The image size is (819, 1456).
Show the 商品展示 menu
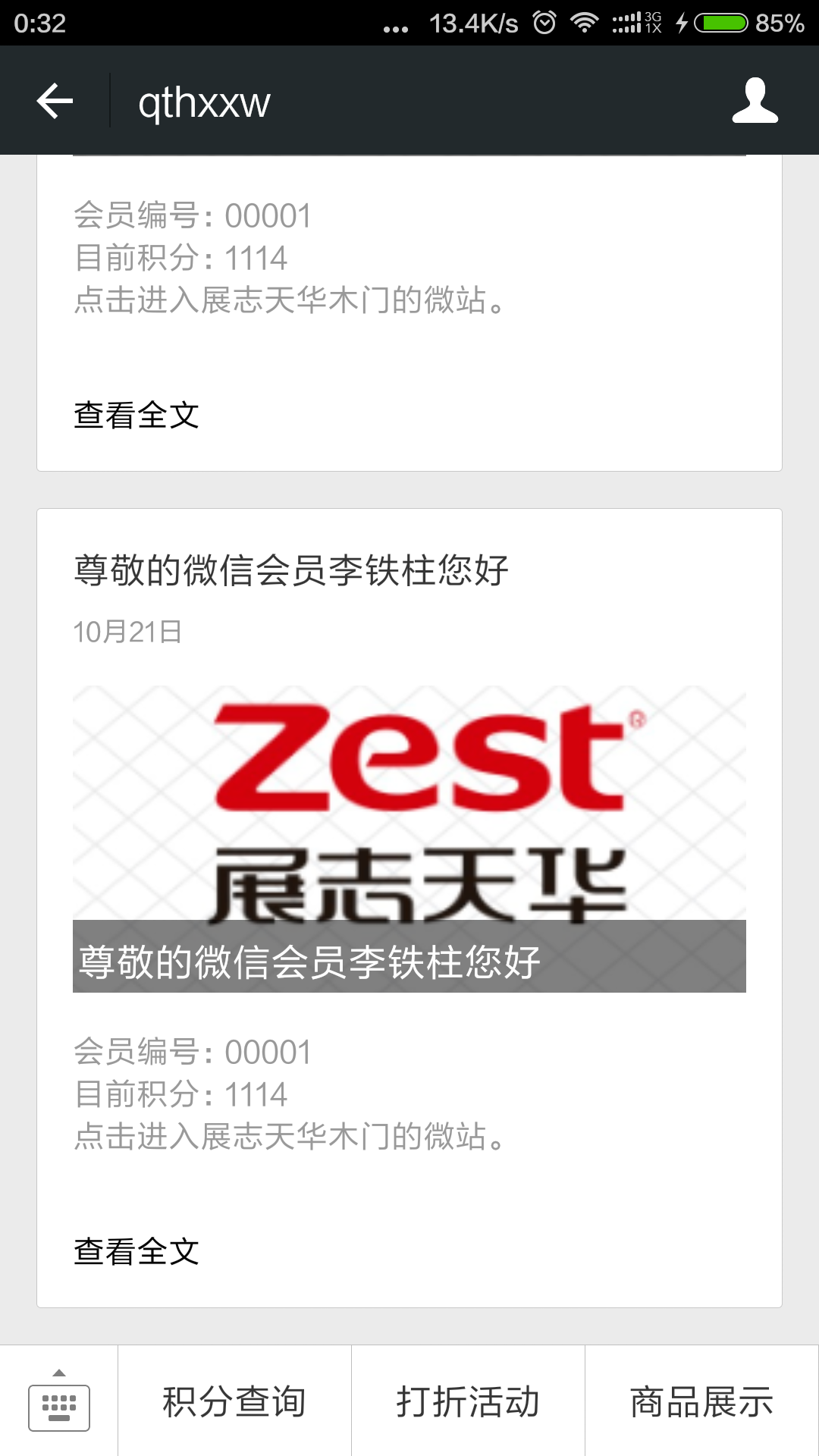[701, 1401]
